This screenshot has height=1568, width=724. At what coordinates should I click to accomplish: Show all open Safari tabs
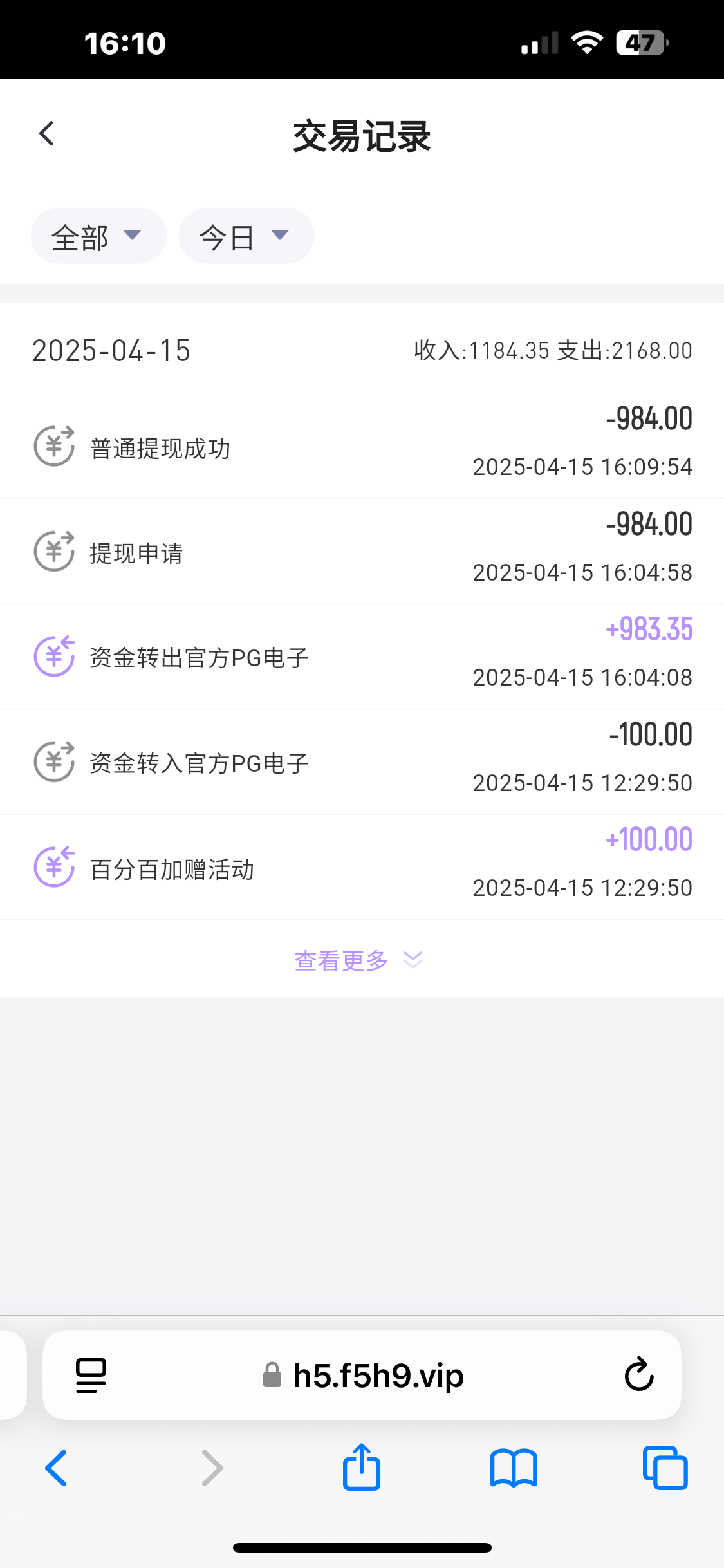[665, 1468]
